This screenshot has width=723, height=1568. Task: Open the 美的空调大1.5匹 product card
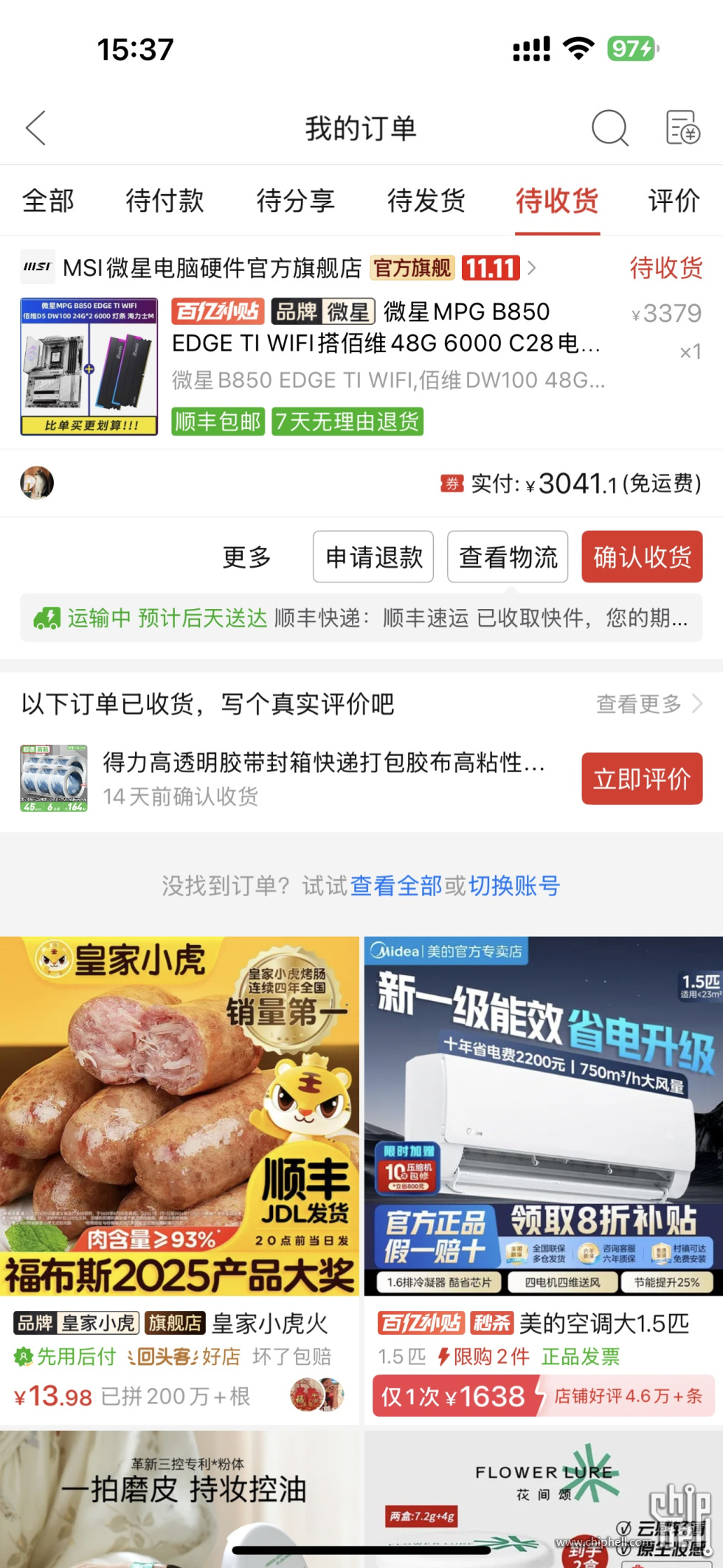543,1181
